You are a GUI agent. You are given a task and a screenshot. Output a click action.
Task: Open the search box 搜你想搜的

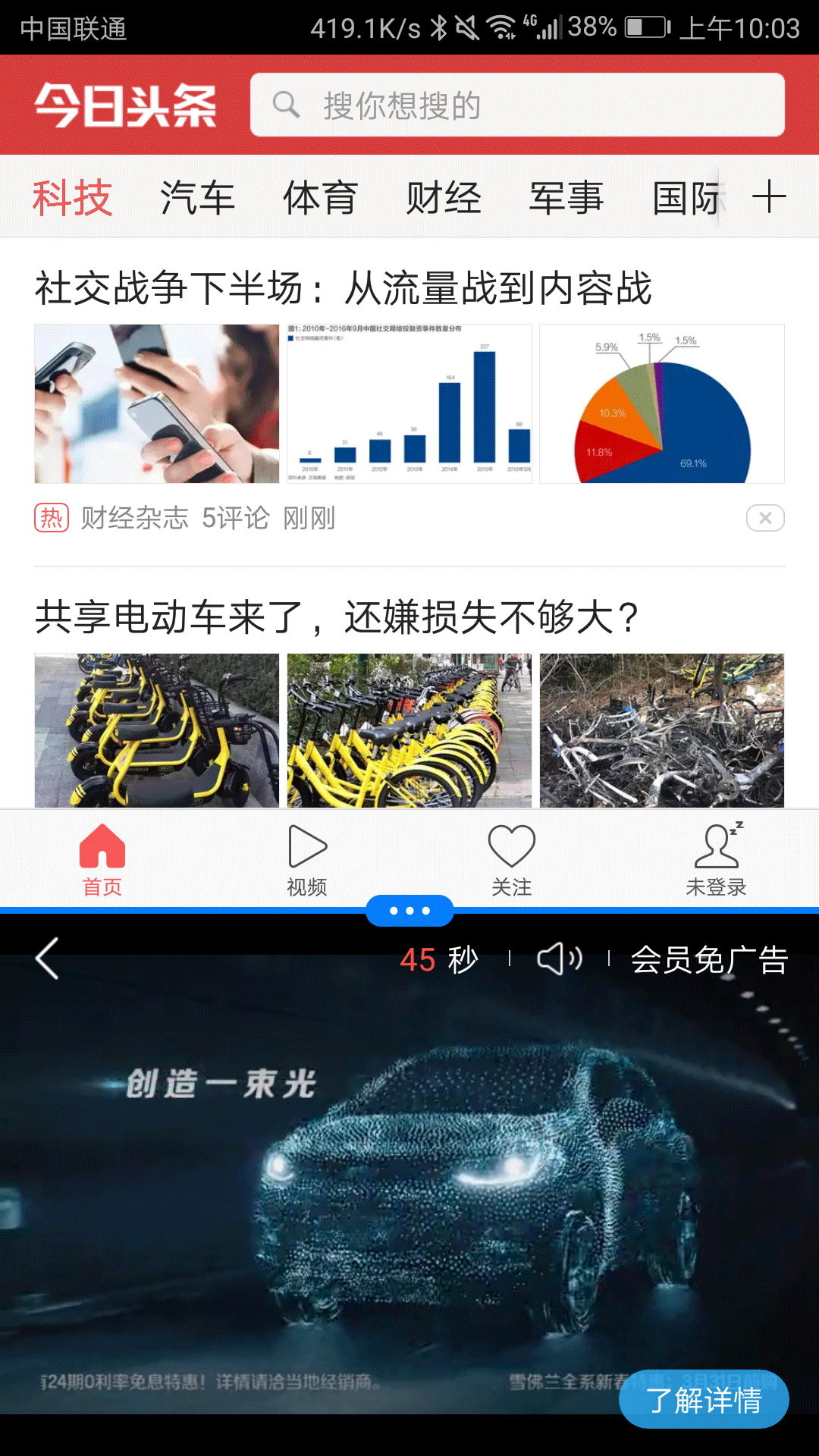pyautogui.click(x=517, y=105)
